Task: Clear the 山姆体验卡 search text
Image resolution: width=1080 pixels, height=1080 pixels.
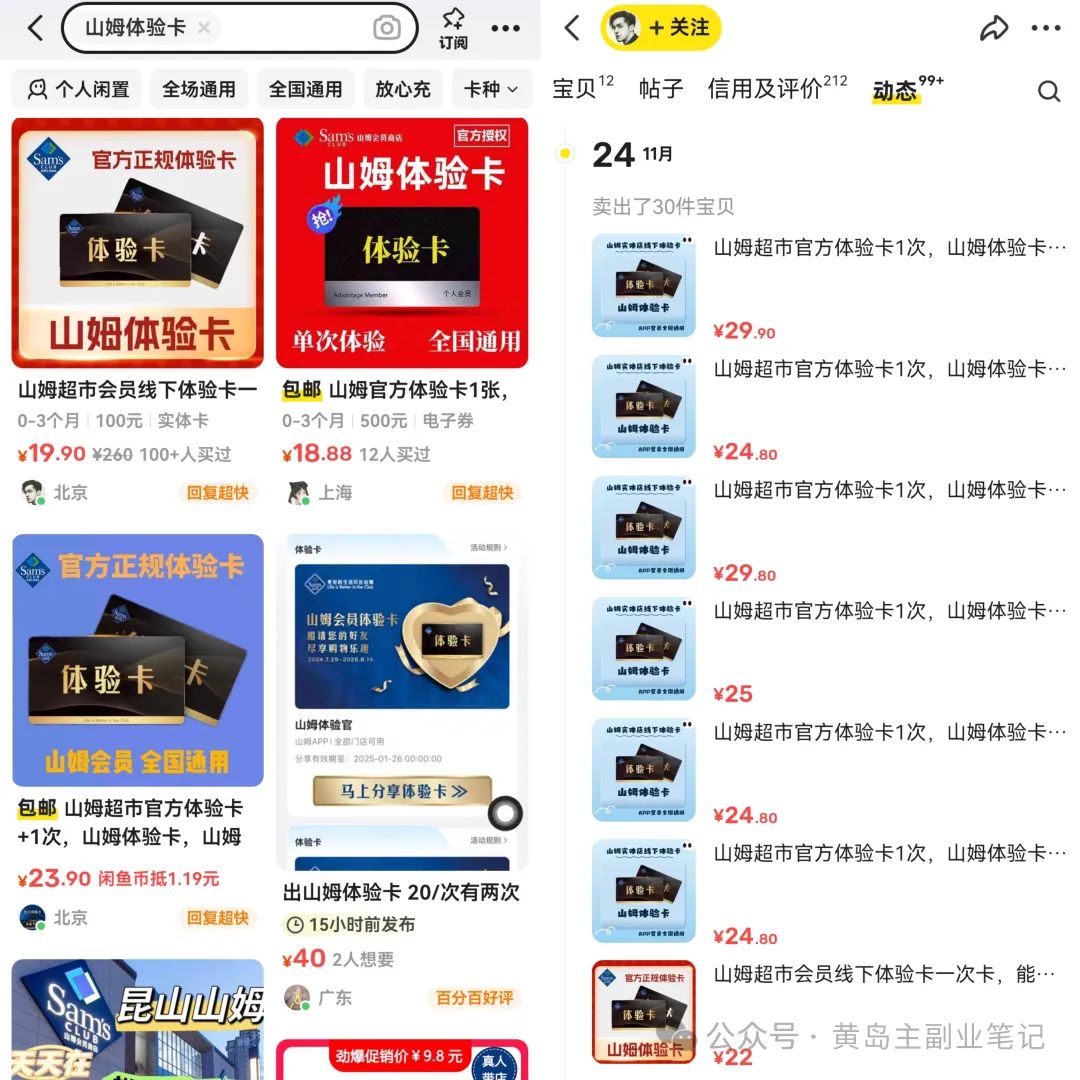Action: point(204,28)
